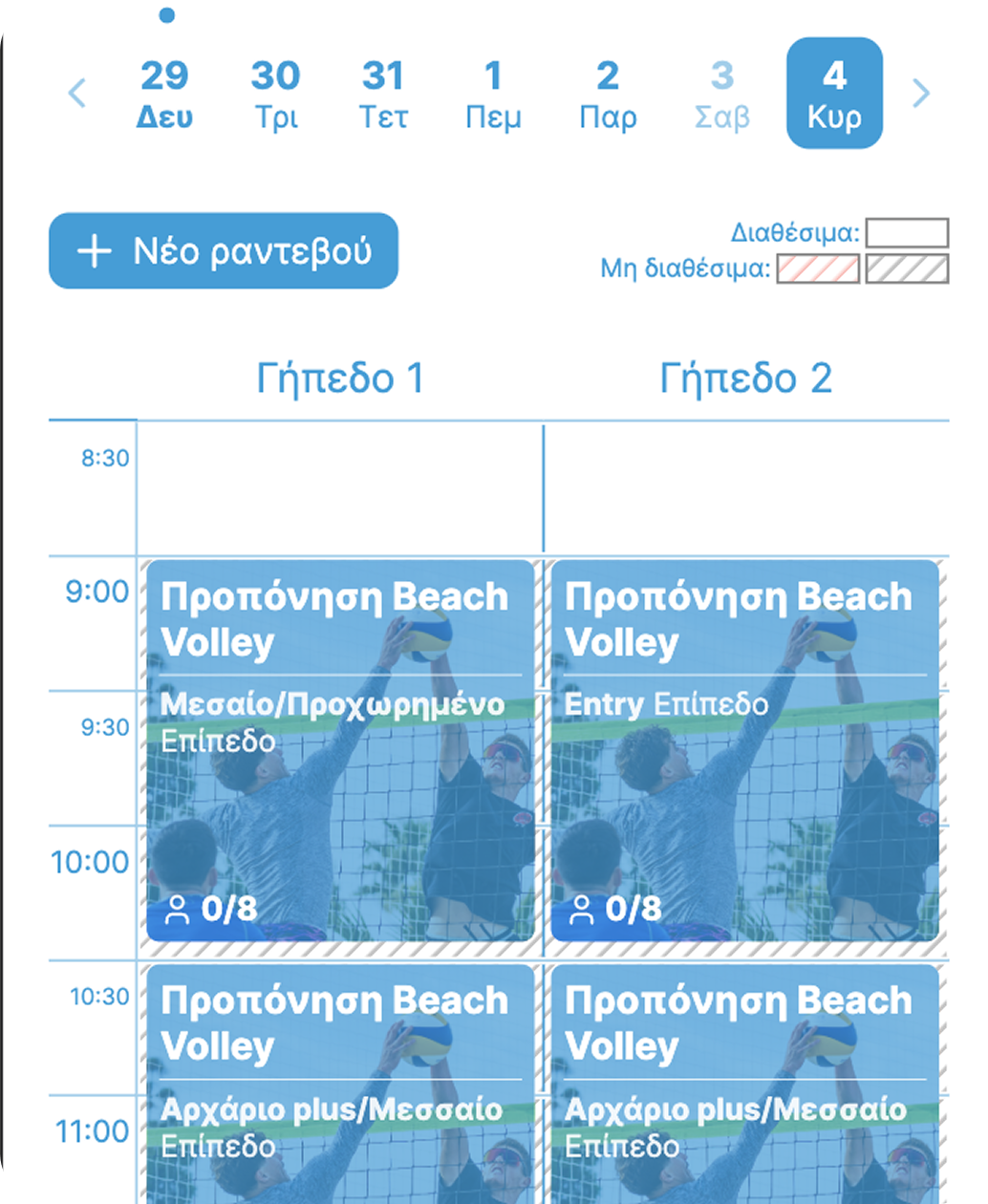Open the 10:30 Αρχάριο plus session on Γήπεδο 1

click(x=340, y=1080)
